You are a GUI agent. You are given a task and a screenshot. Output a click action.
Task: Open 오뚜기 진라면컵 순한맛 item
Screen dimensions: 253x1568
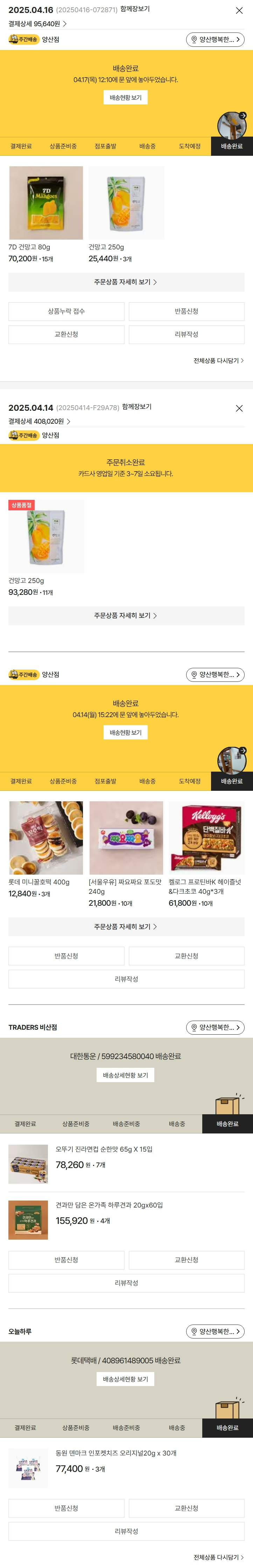(x=104, y=1149)
